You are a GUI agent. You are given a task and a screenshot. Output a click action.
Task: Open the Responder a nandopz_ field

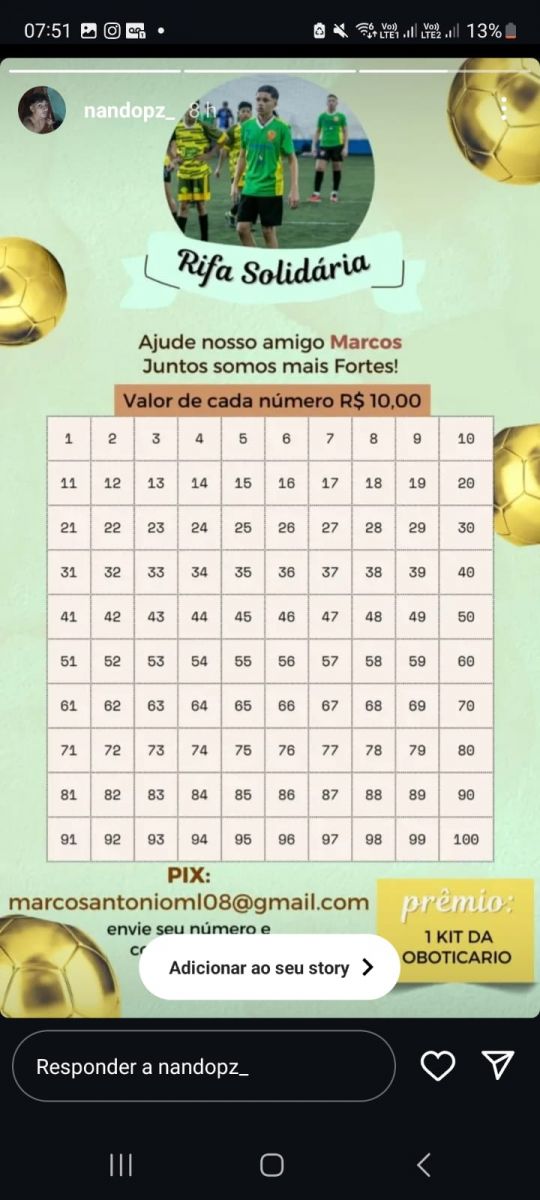point(204,1067)
